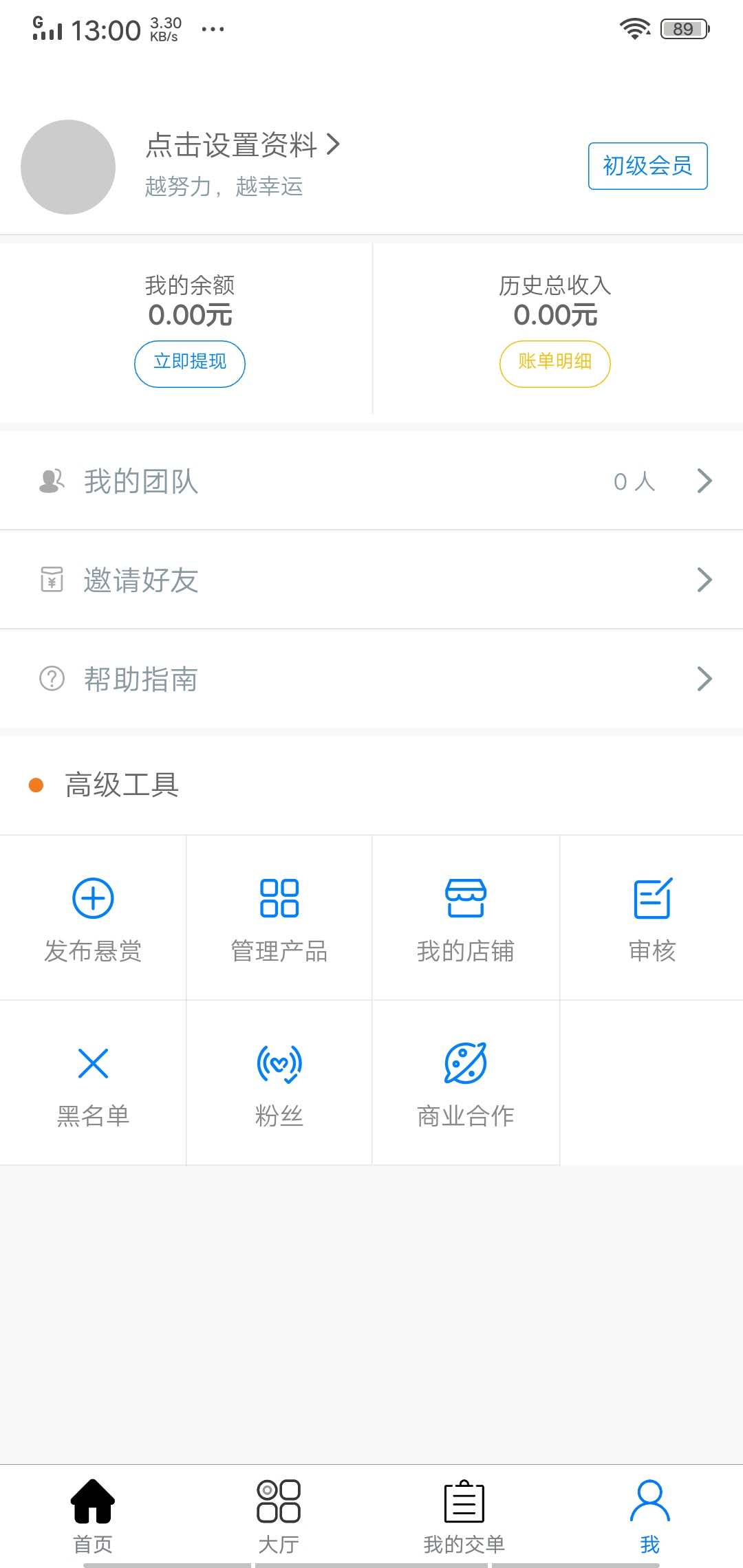Open 账单明细 billing details
Screen dimensions: 743x1568
(x=554, y=363)
